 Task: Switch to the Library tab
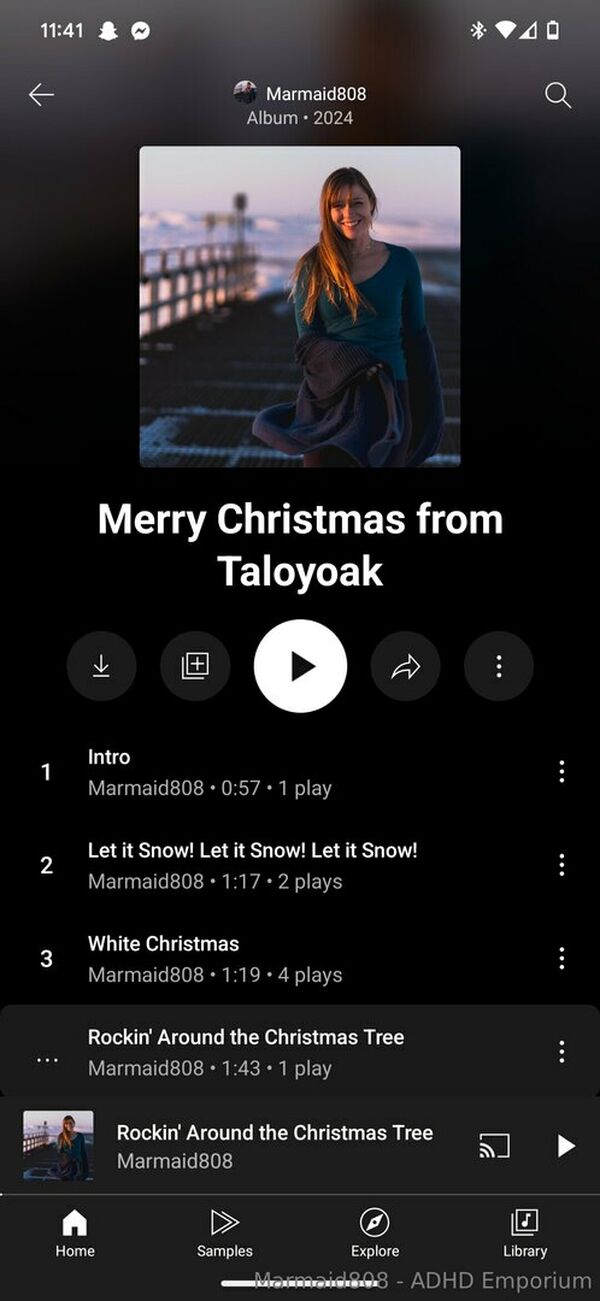click(x=525, y=1233)
